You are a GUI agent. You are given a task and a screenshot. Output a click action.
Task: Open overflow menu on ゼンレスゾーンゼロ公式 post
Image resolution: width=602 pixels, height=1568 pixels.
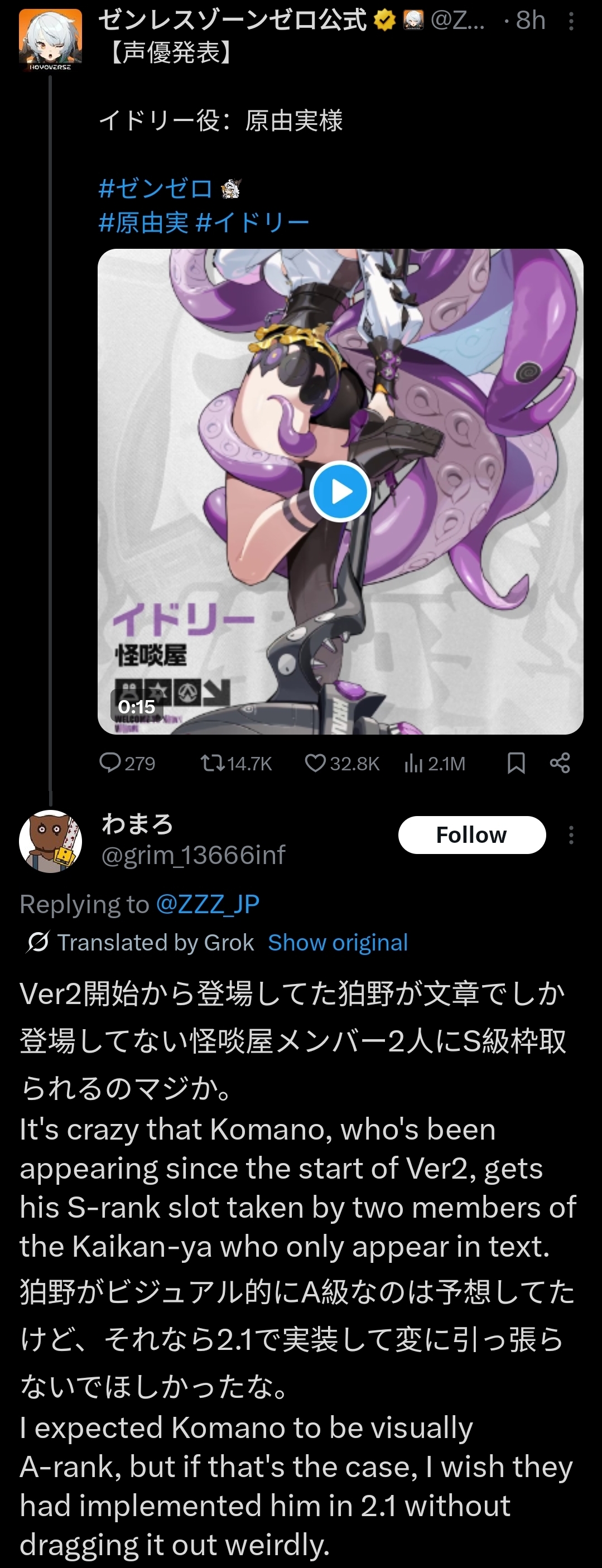(x=571, y=22)
